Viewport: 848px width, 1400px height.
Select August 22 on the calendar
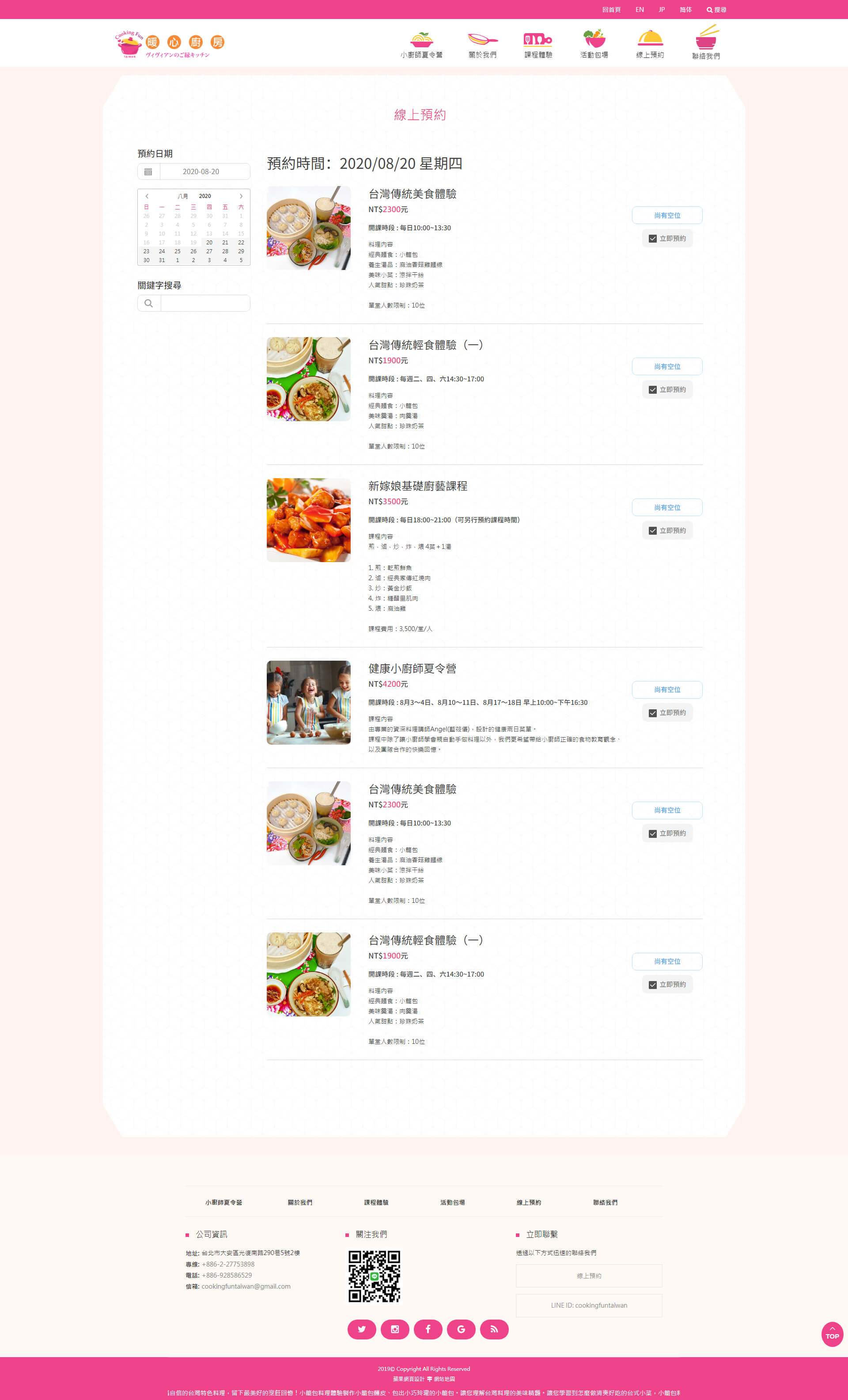[241, 243]
